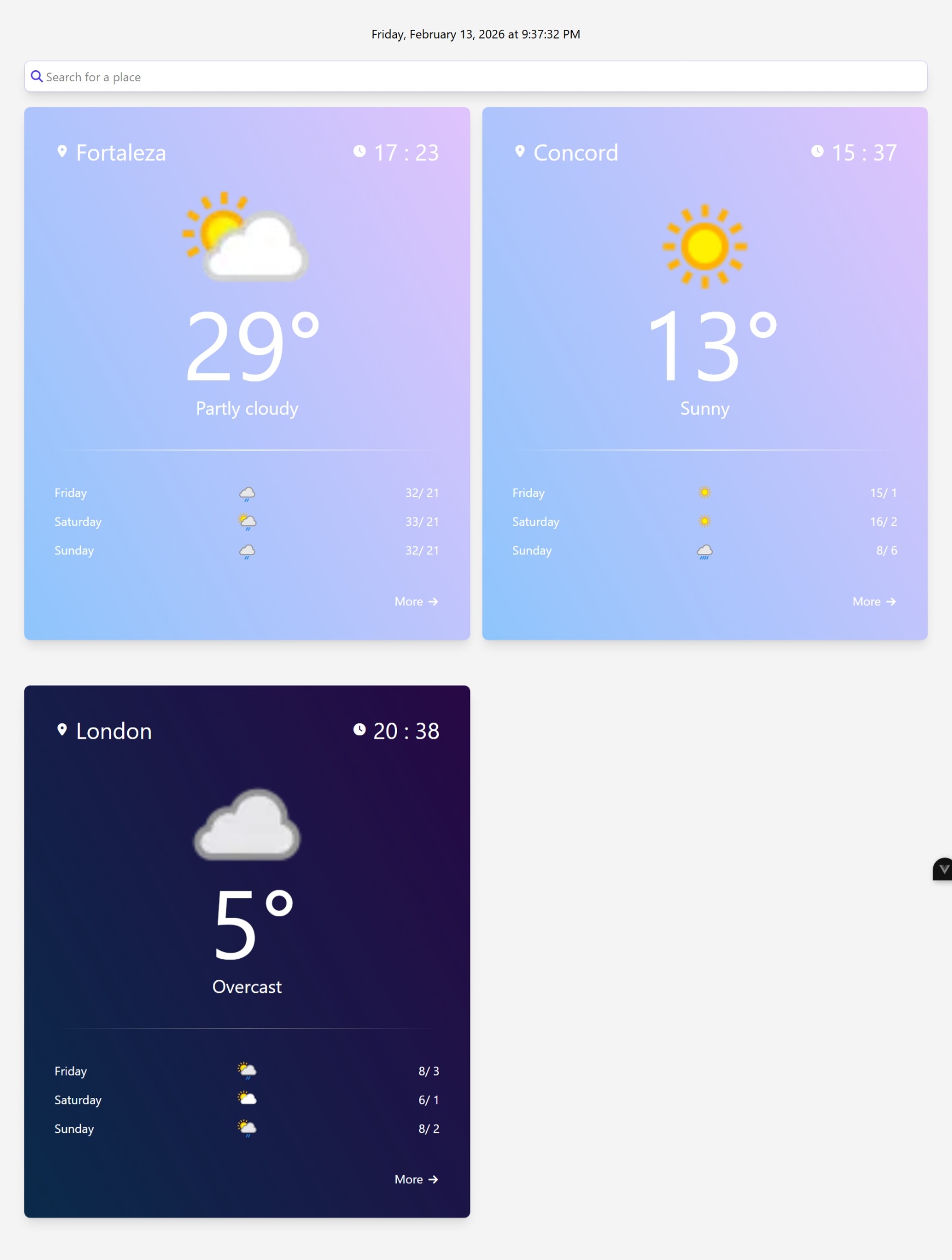Image resolution: width=952 pixels, height=1260 pixels.
Task: Open More details for London
Action: coord(416,1179)
